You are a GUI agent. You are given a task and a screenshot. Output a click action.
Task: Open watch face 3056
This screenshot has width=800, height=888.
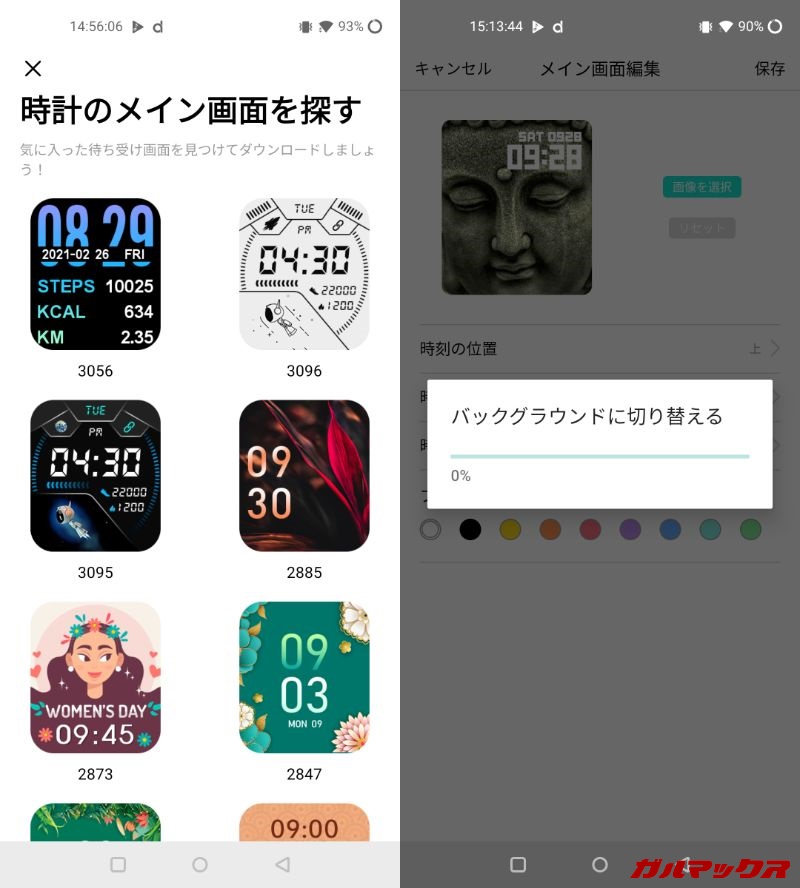point(95,274)
